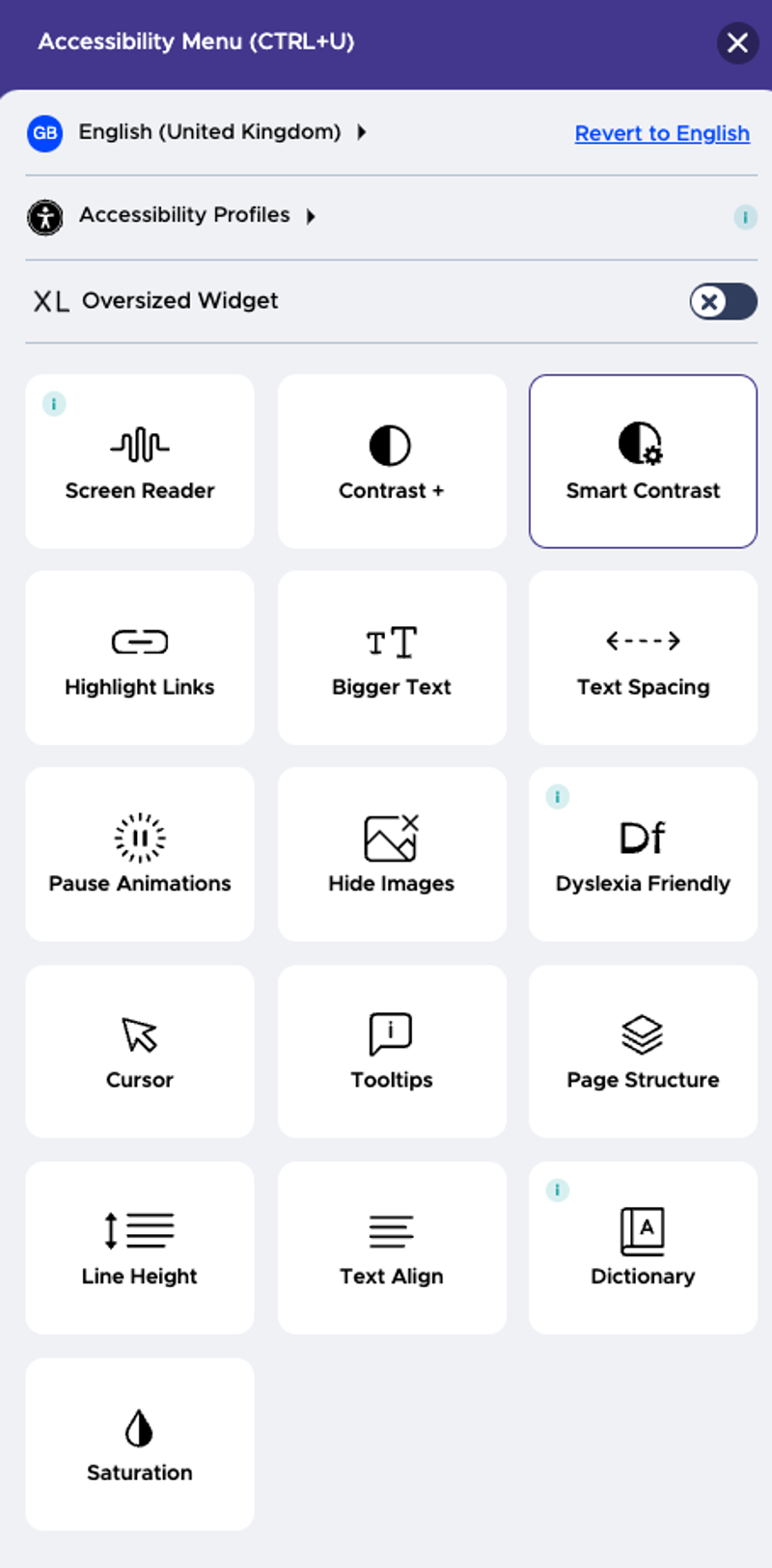Activate Bigger Text
Image resolution: width=772 pixels, height=1568 pixels.
pos(392,658)
